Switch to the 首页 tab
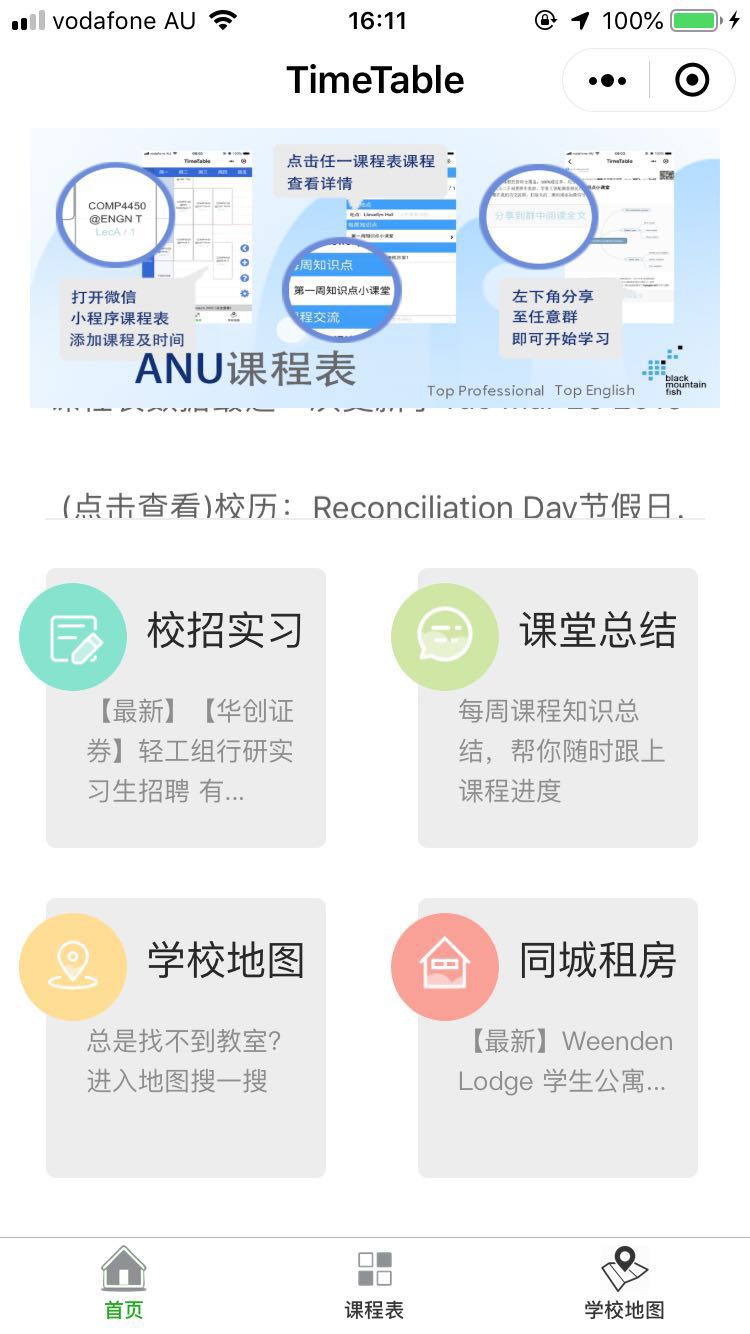 click(x=124, y=1283)
